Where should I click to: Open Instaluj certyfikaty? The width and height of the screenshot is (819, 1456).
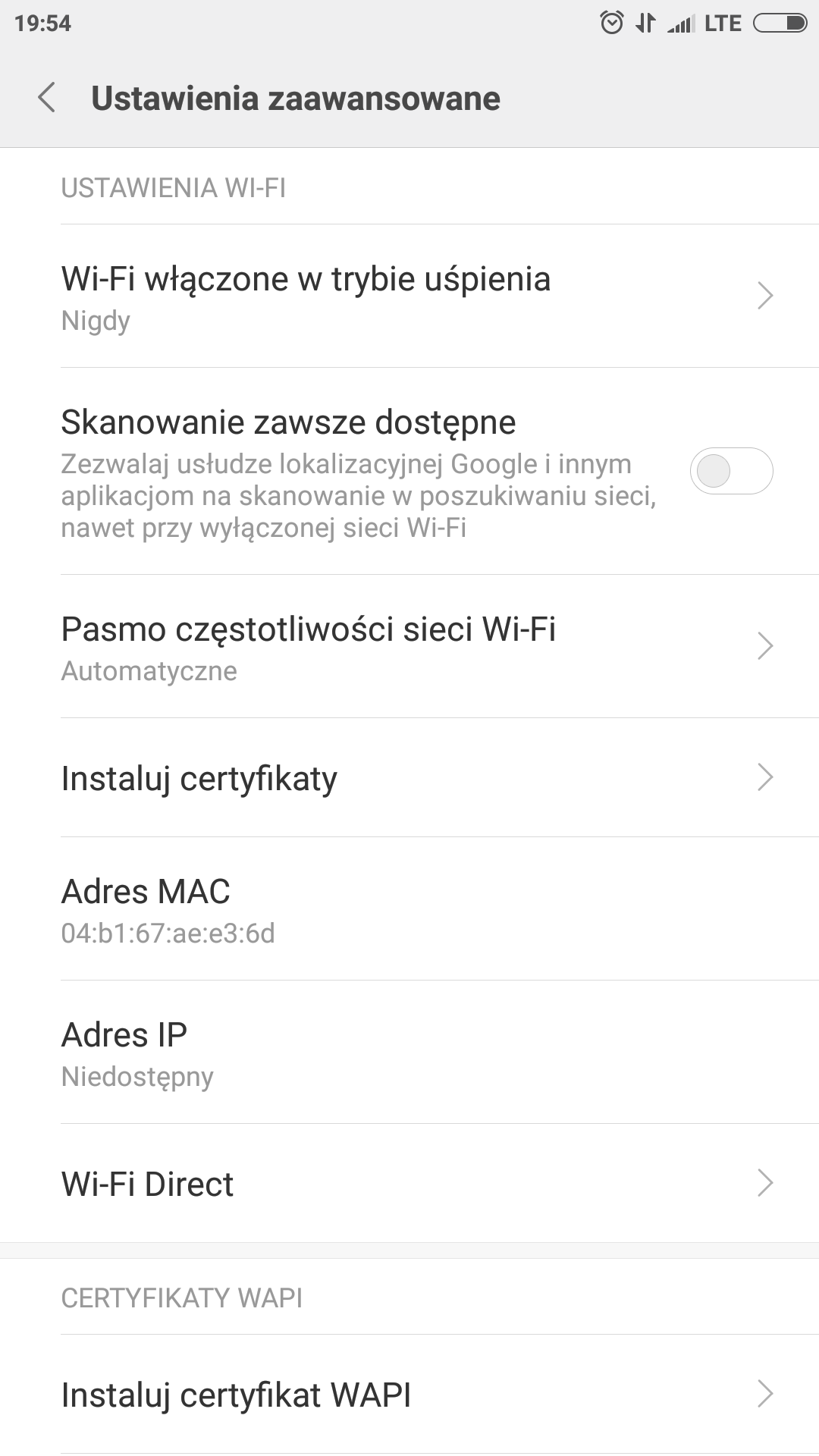coord(409,777)
